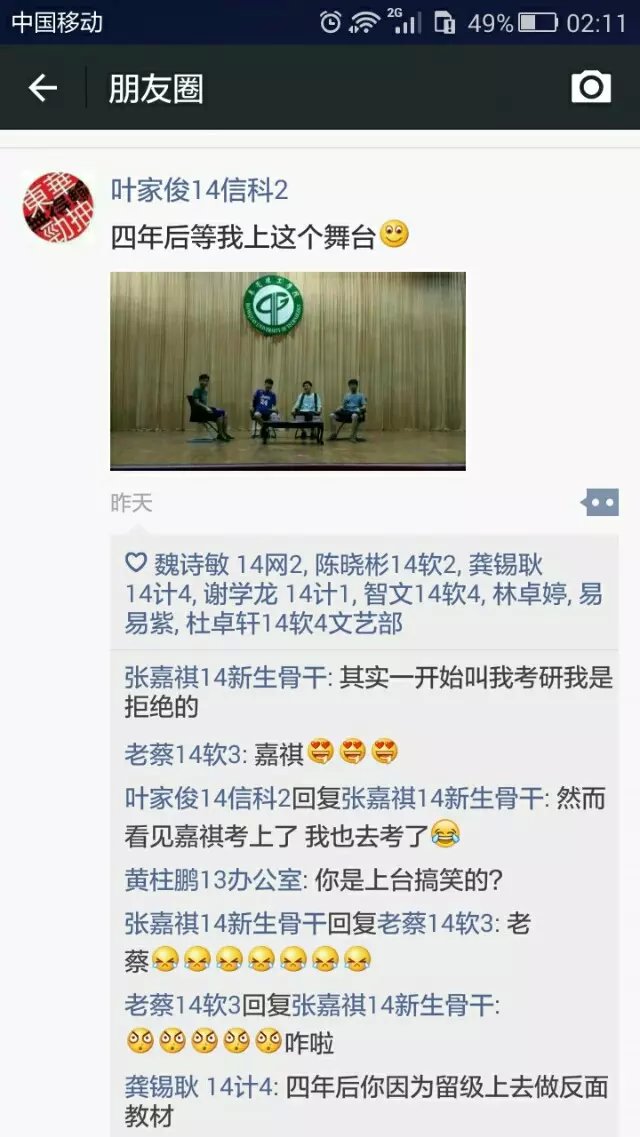
Task: View the stage photo in full
Action: click(x=287, y=370)
